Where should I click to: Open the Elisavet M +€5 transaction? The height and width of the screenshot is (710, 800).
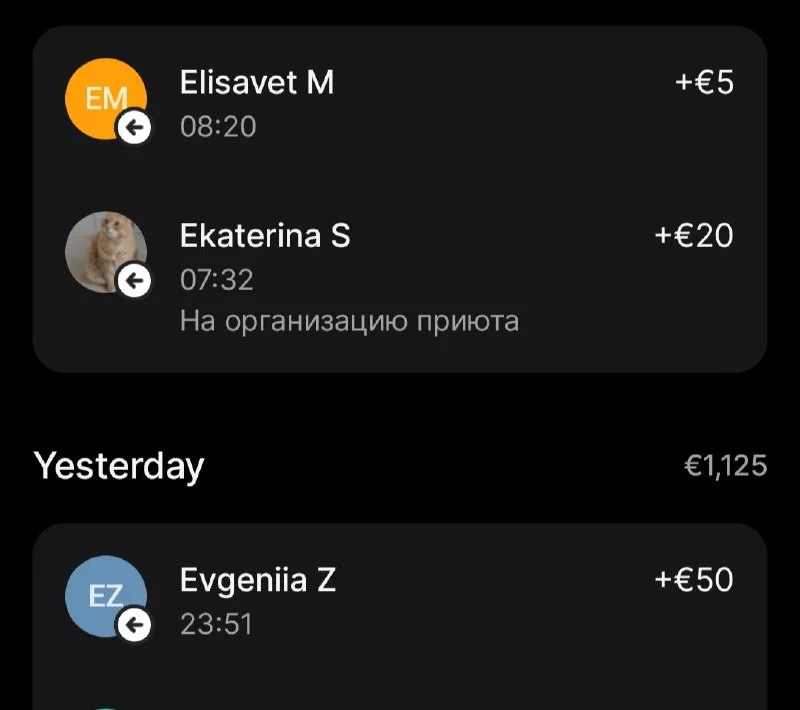coord(400,103)
